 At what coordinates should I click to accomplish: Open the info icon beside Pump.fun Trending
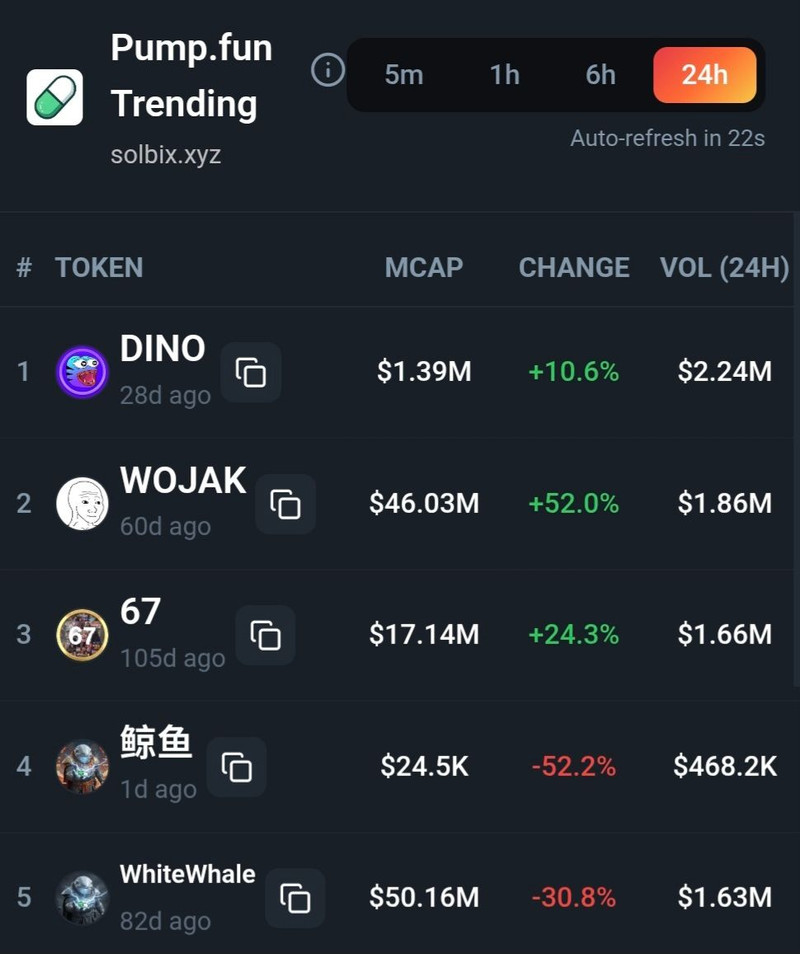(328, 71)
